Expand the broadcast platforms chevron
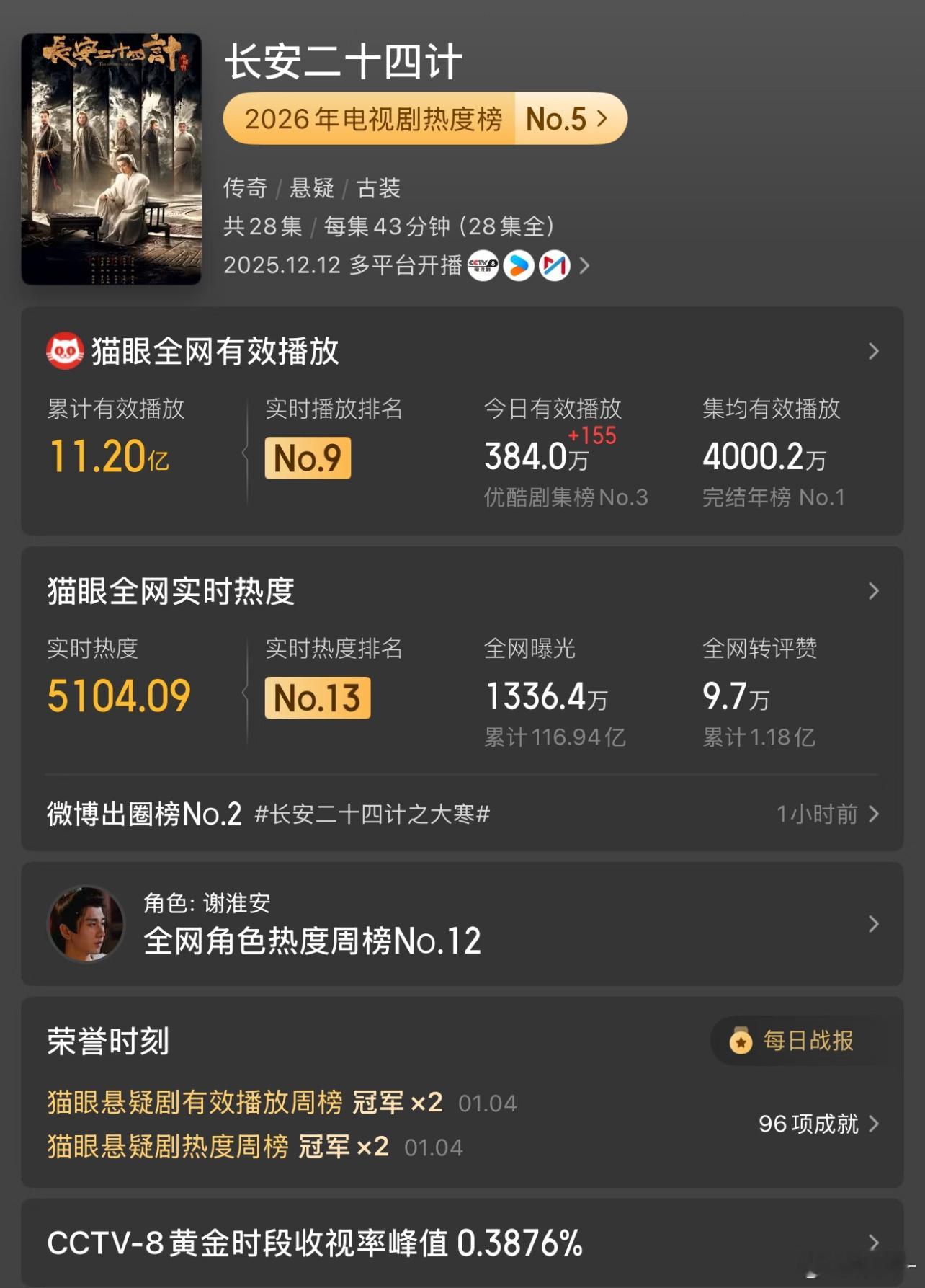This screenshot has width=925, height=1288. coord(584,265)
